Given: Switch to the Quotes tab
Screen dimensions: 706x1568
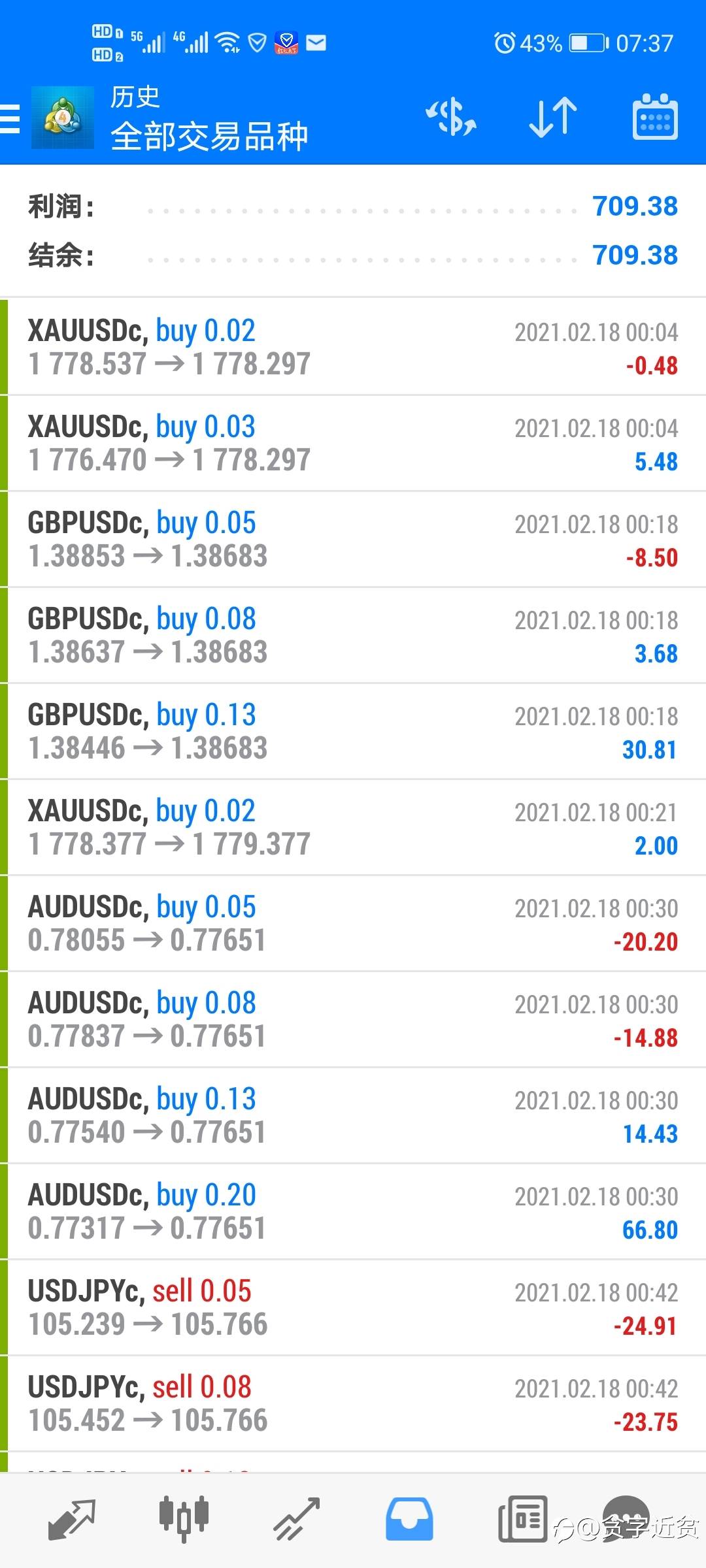Looking at the screenshot, I should point(72,1519).
